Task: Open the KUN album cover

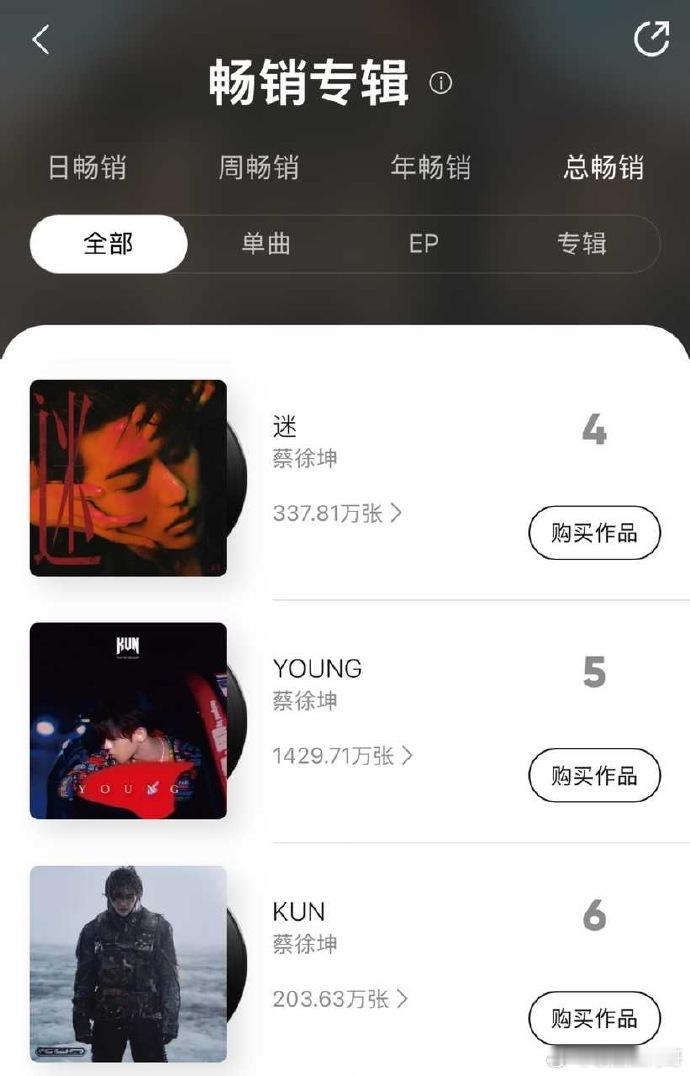Action: click(x=128, y=963)
